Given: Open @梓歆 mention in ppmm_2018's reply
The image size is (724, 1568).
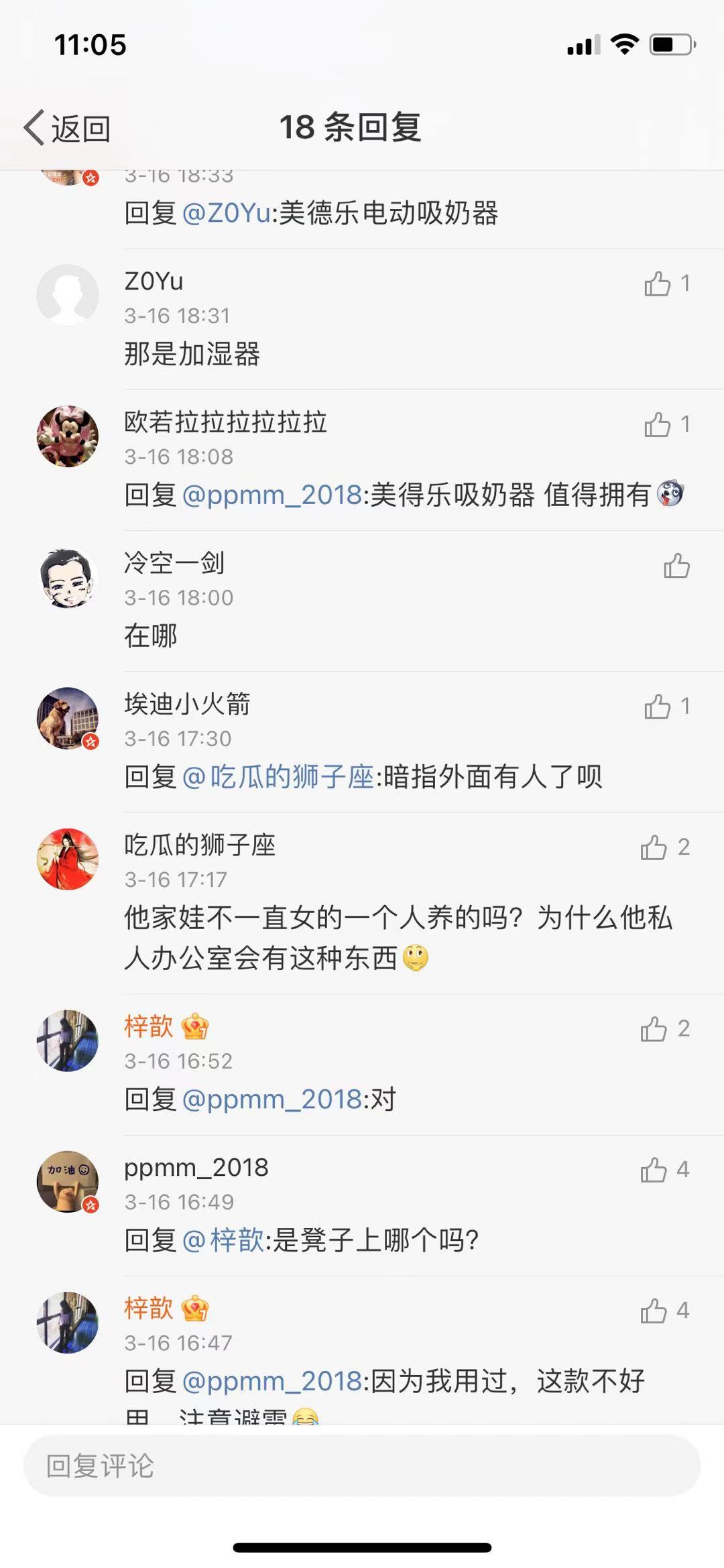Looking at the screenshot, I should (x=223, y=1240).
